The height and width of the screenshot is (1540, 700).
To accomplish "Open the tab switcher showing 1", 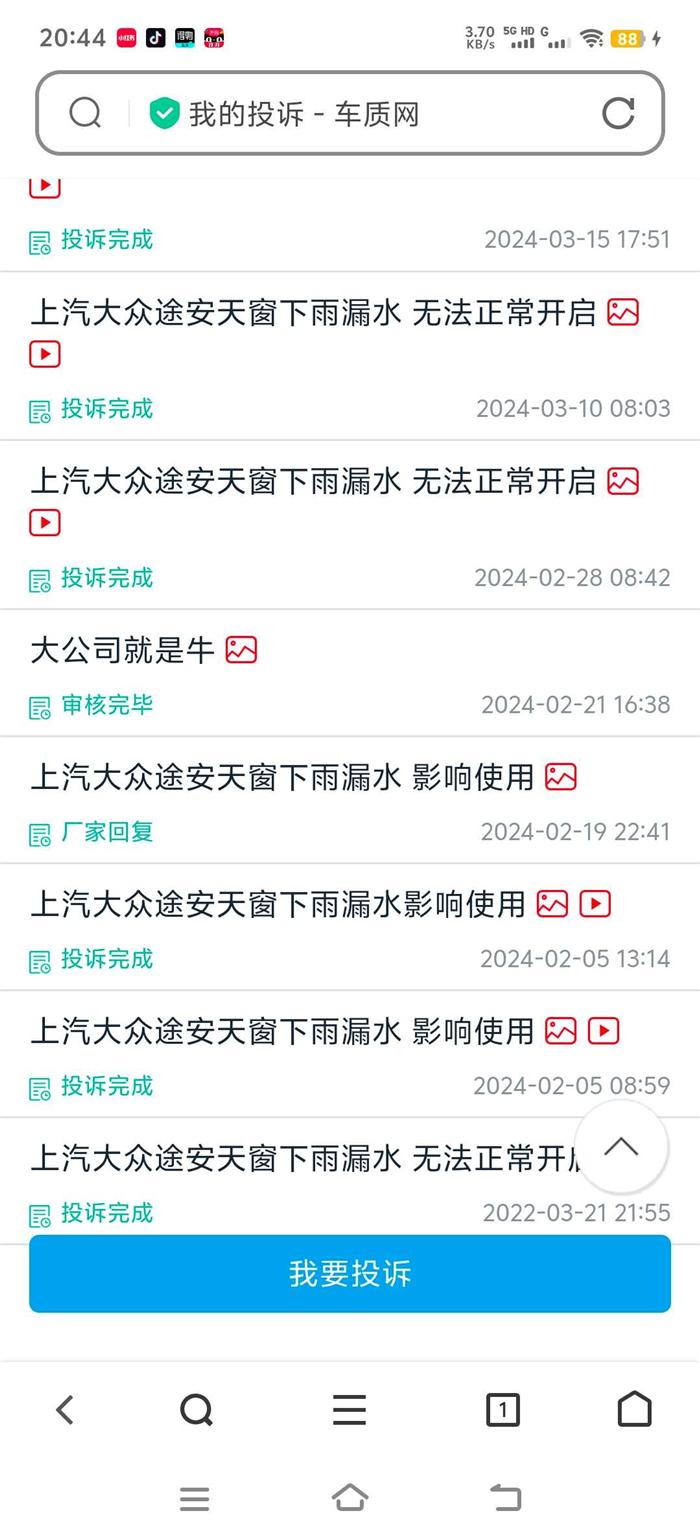I will [502, 1410].
